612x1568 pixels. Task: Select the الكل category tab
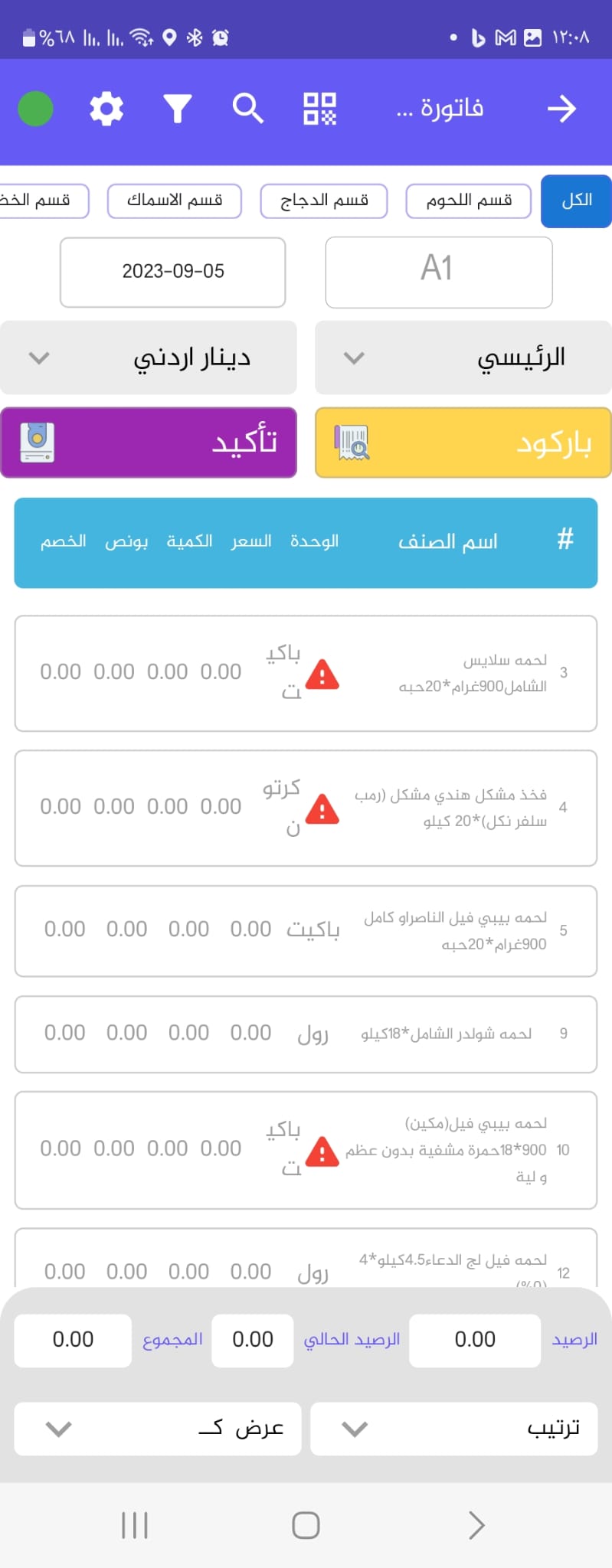(576, 201)
